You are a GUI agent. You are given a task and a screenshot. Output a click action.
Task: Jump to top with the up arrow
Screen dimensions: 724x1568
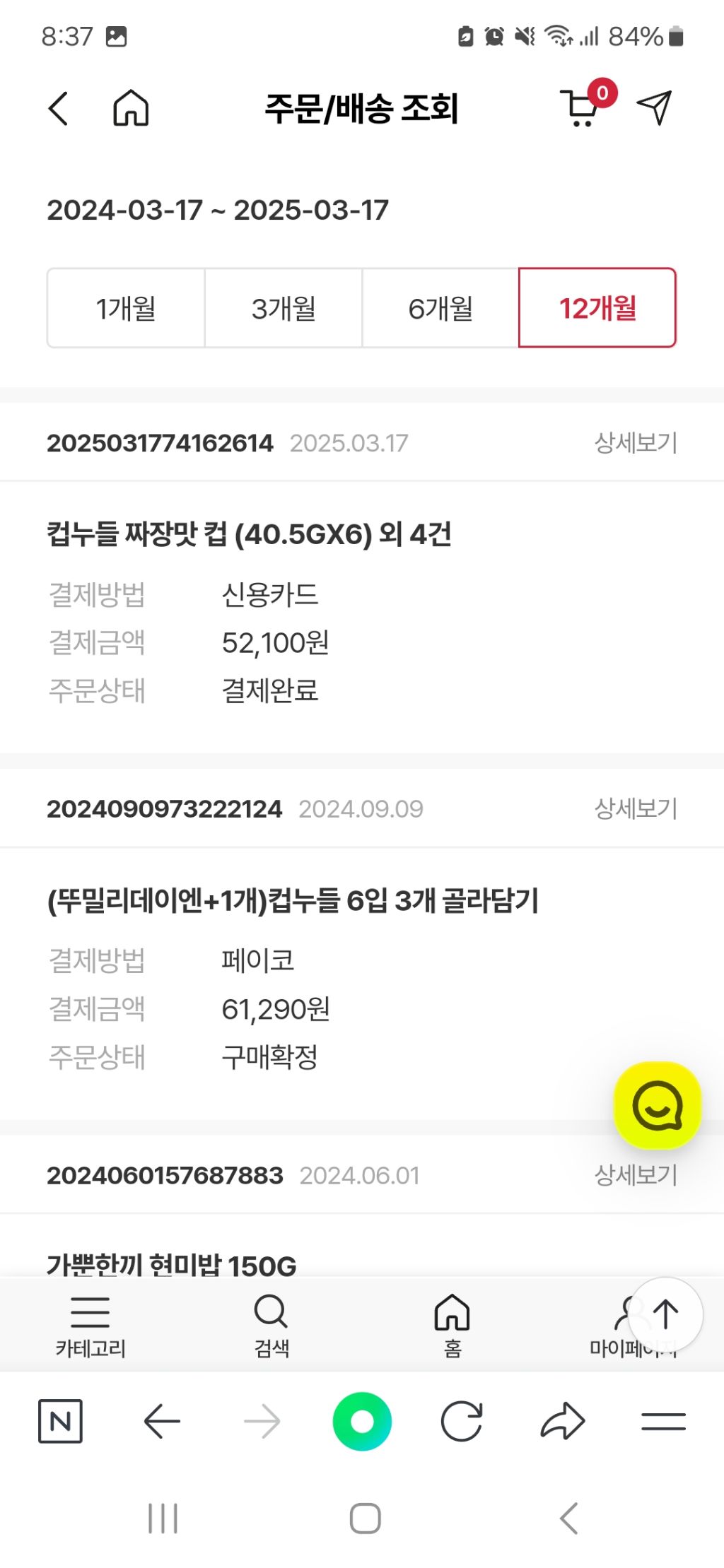tap(665, 1315)
